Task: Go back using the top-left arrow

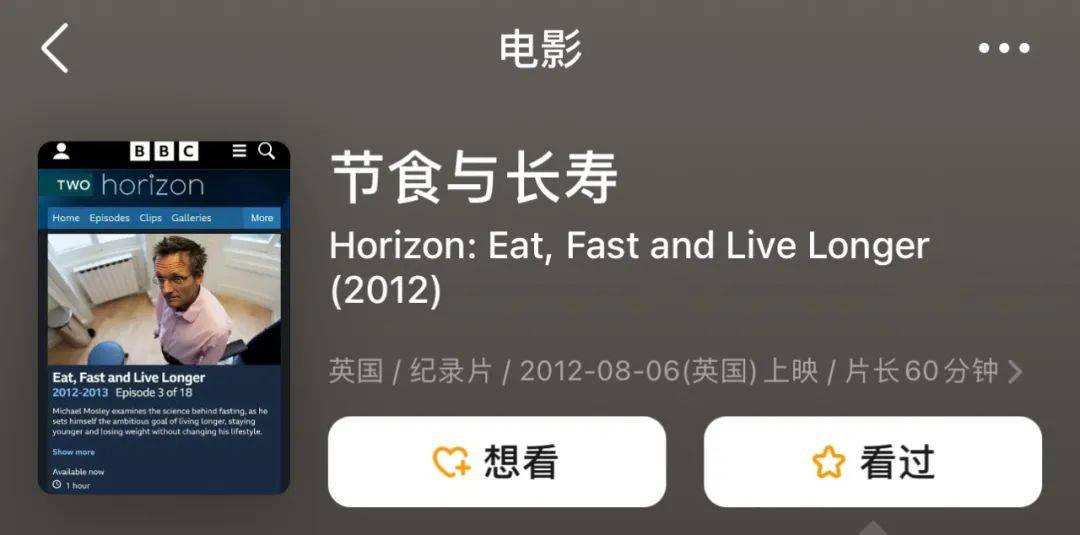Action: point(55,48)
